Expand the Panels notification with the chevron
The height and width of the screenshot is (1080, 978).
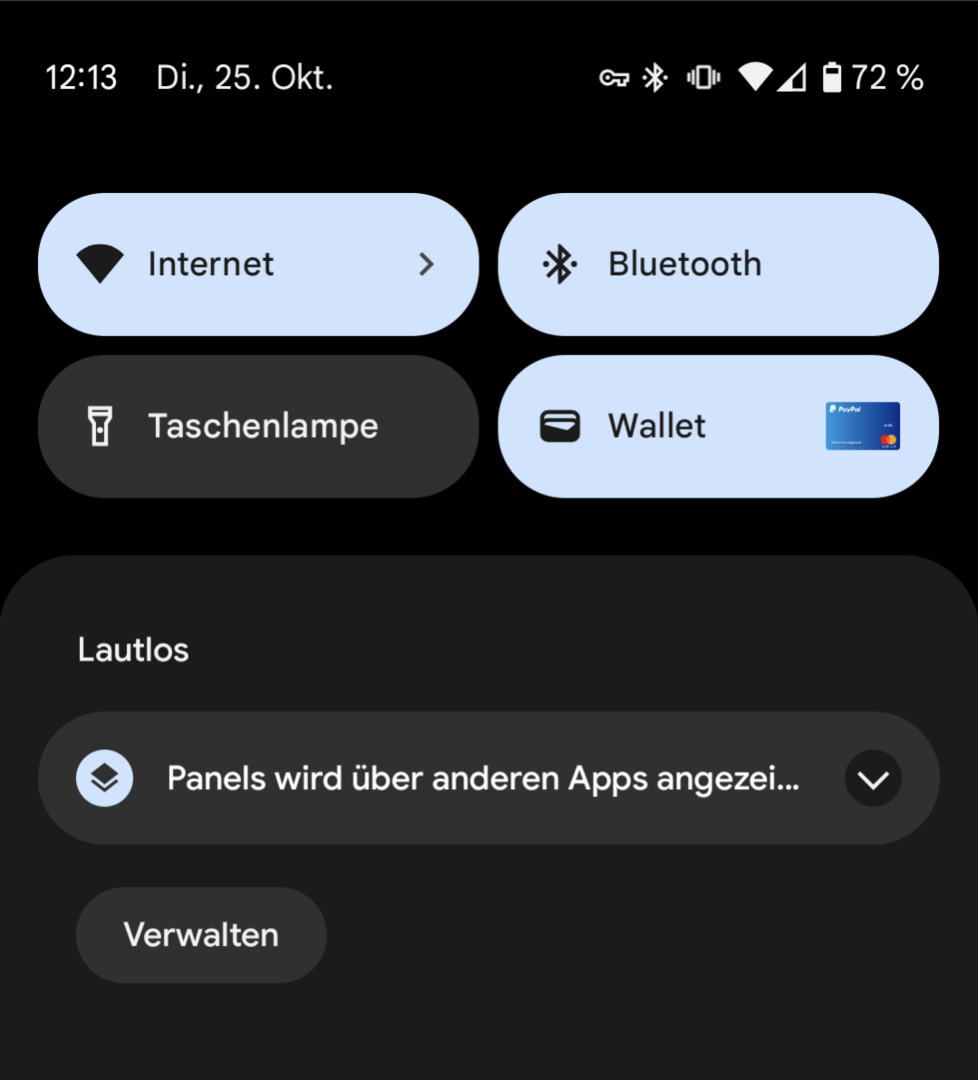click(873, 778)
